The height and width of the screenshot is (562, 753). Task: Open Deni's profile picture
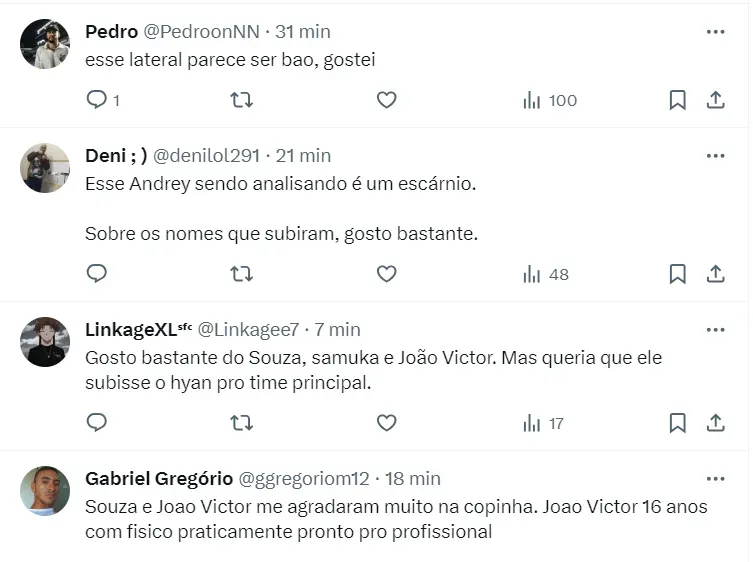(45, 168)
